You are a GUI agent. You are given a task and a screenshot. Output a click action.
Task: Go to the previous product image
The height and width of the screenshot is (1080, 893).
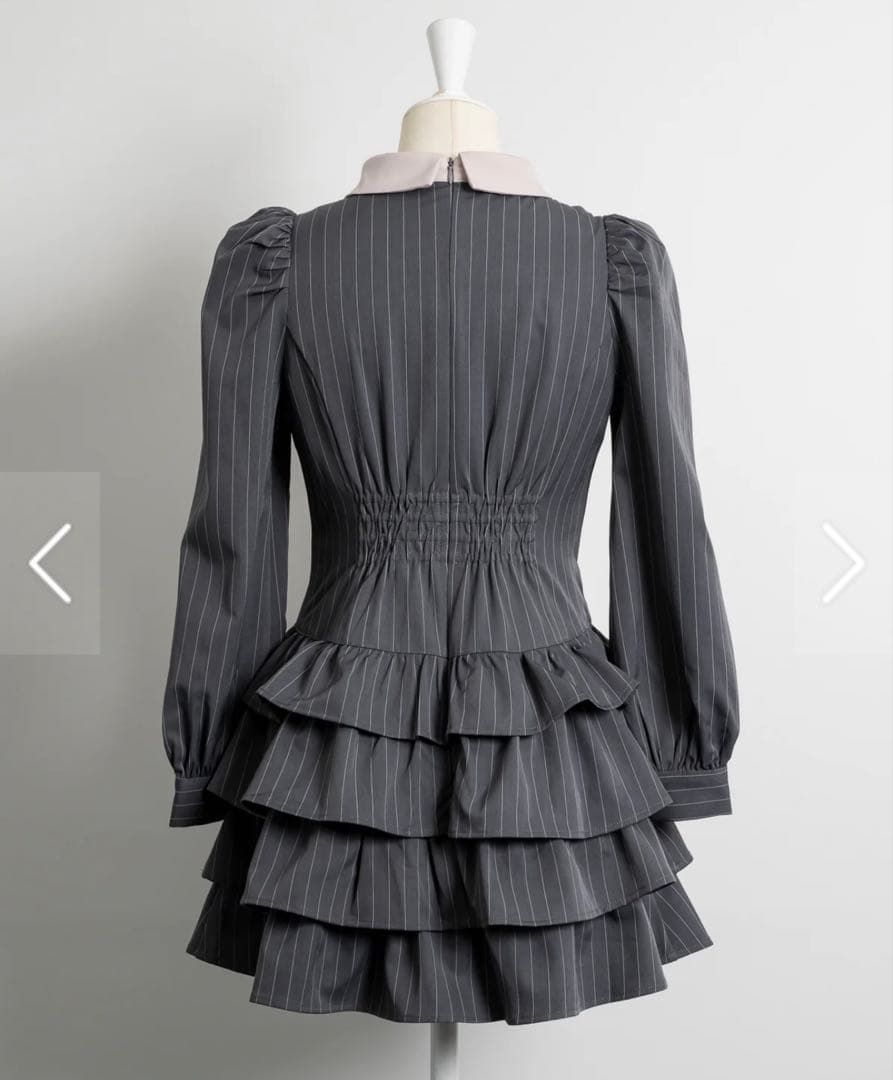[50, 563]
